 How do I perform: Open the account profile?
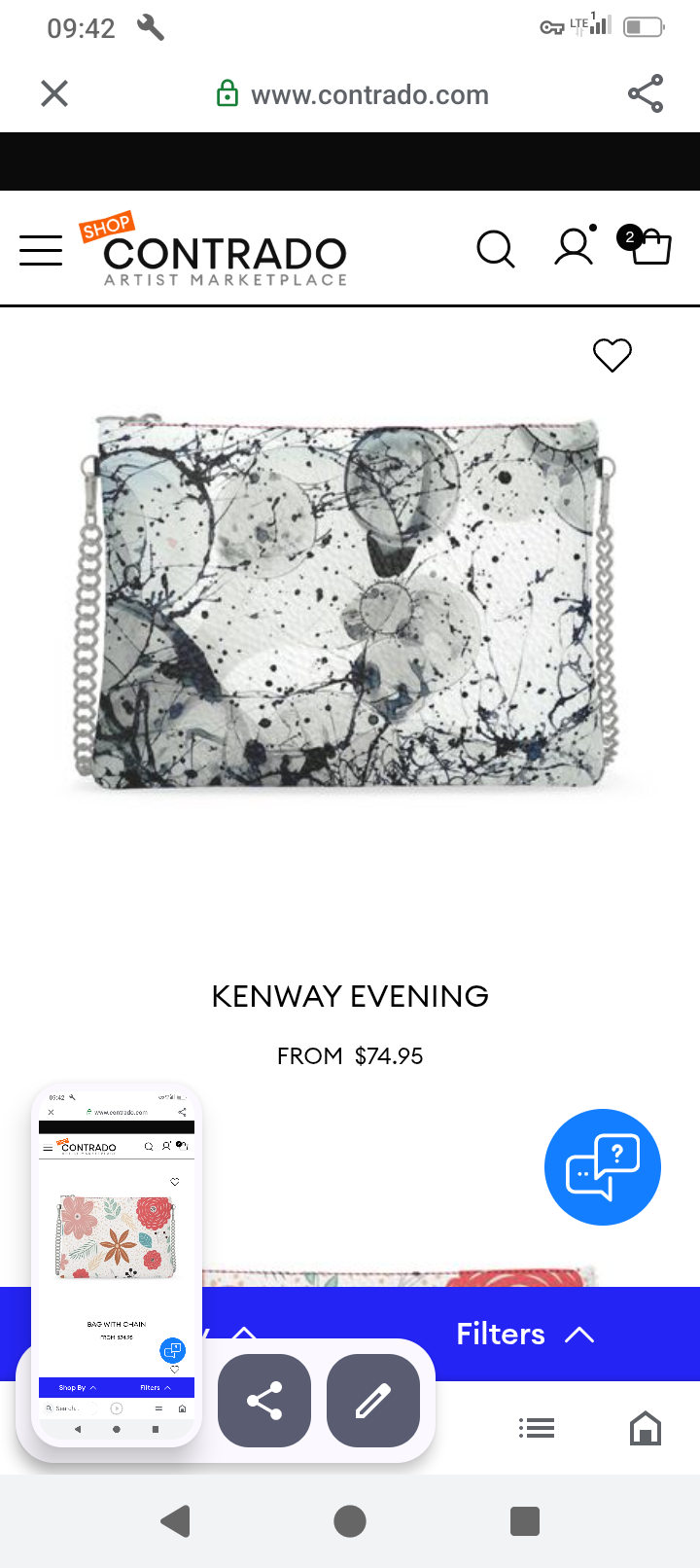point(574,247)
